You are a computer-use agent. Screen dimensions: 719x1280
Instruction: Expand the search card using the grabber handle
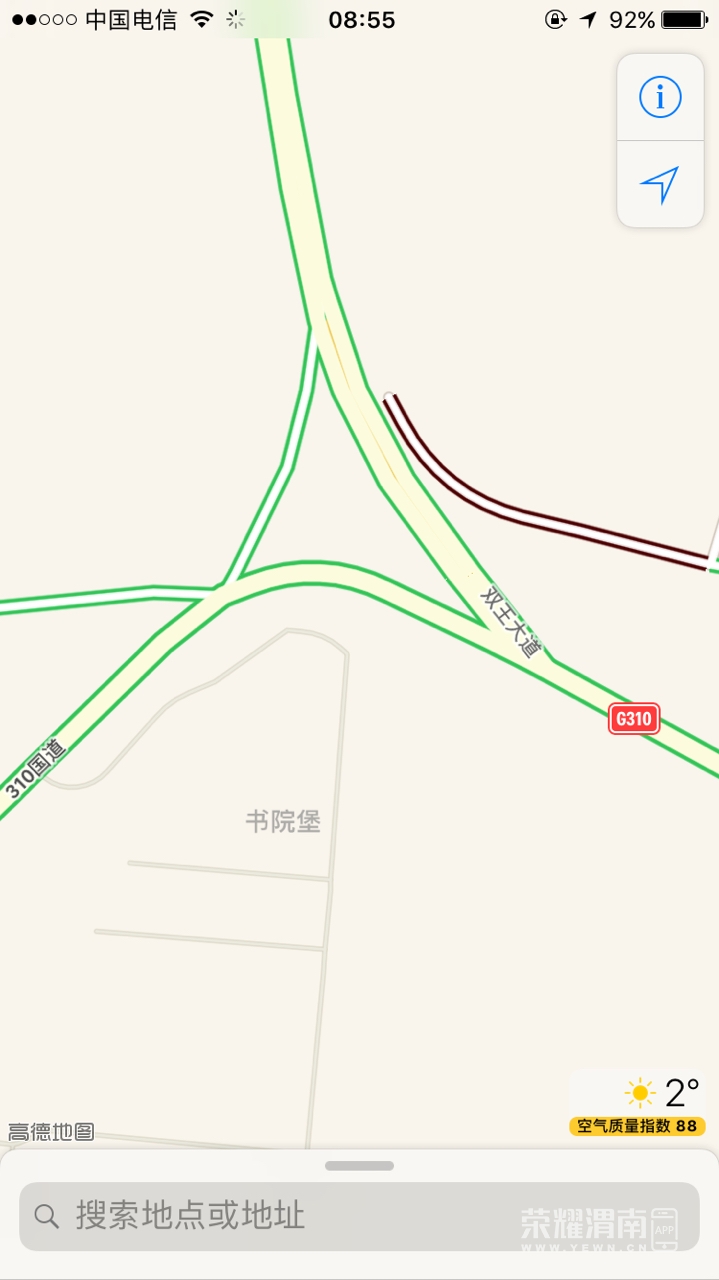pyautogui.click(x=359, y=1166)
